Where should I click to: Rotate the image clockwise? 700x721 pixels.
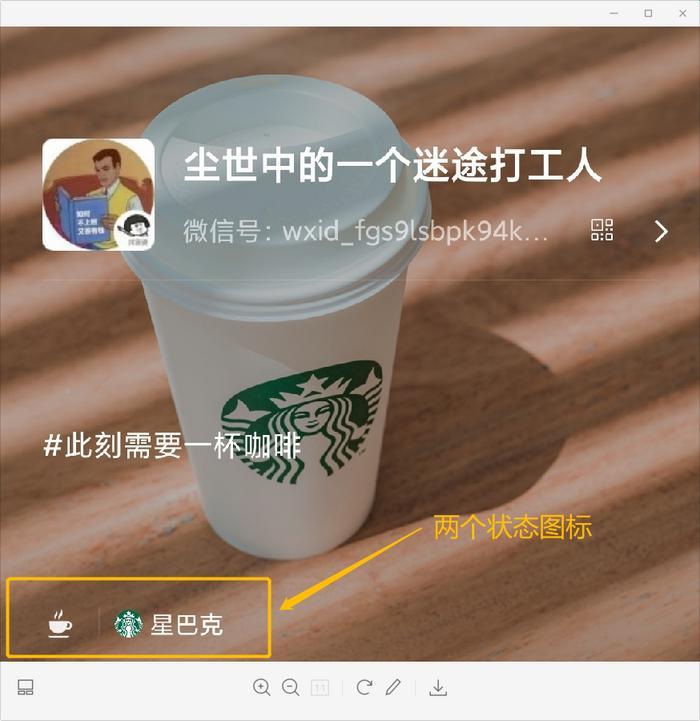click(x=364, y=688)
